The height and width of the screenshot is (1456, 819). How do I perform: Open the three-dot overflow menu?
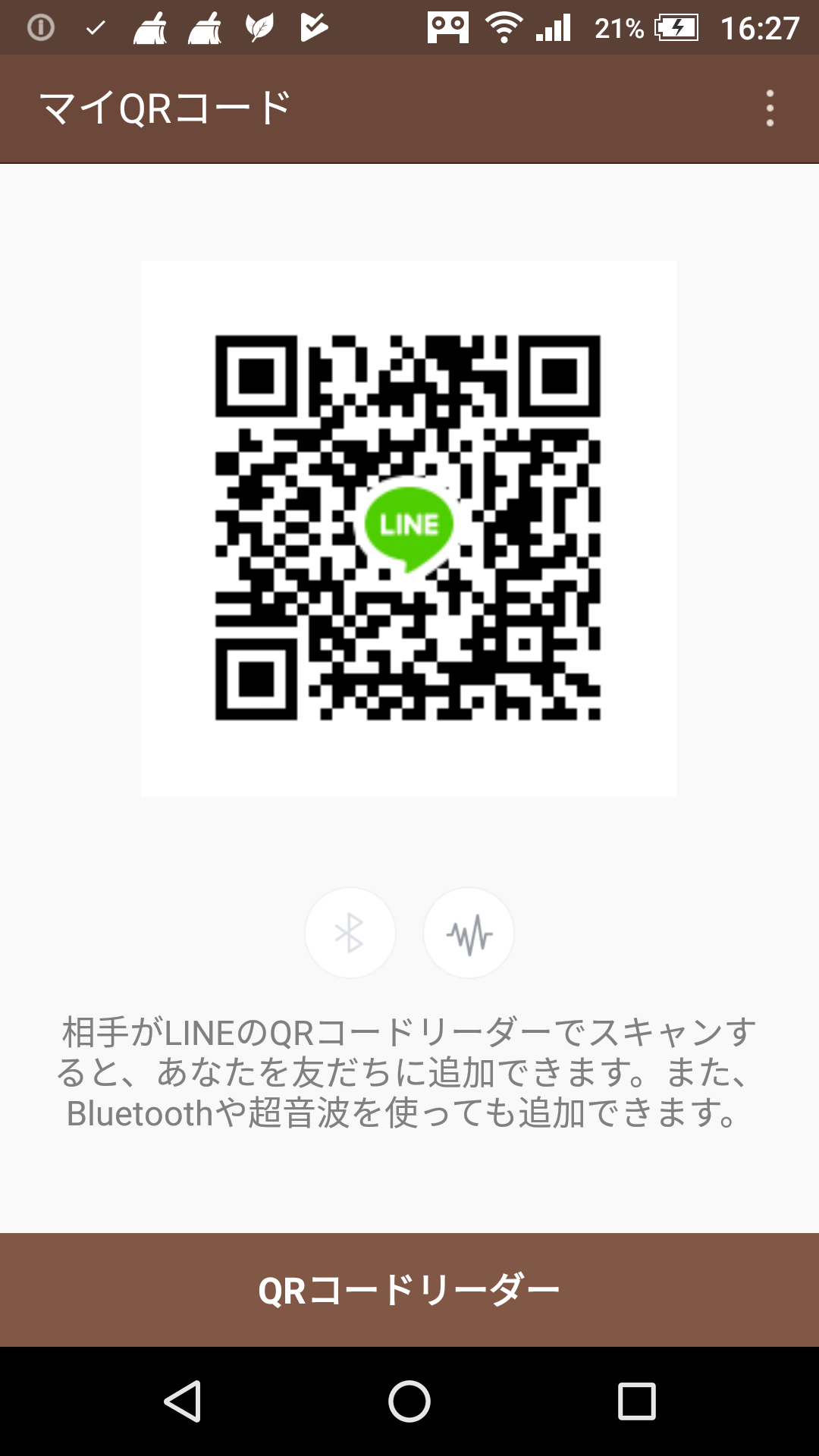click(770, 108)
